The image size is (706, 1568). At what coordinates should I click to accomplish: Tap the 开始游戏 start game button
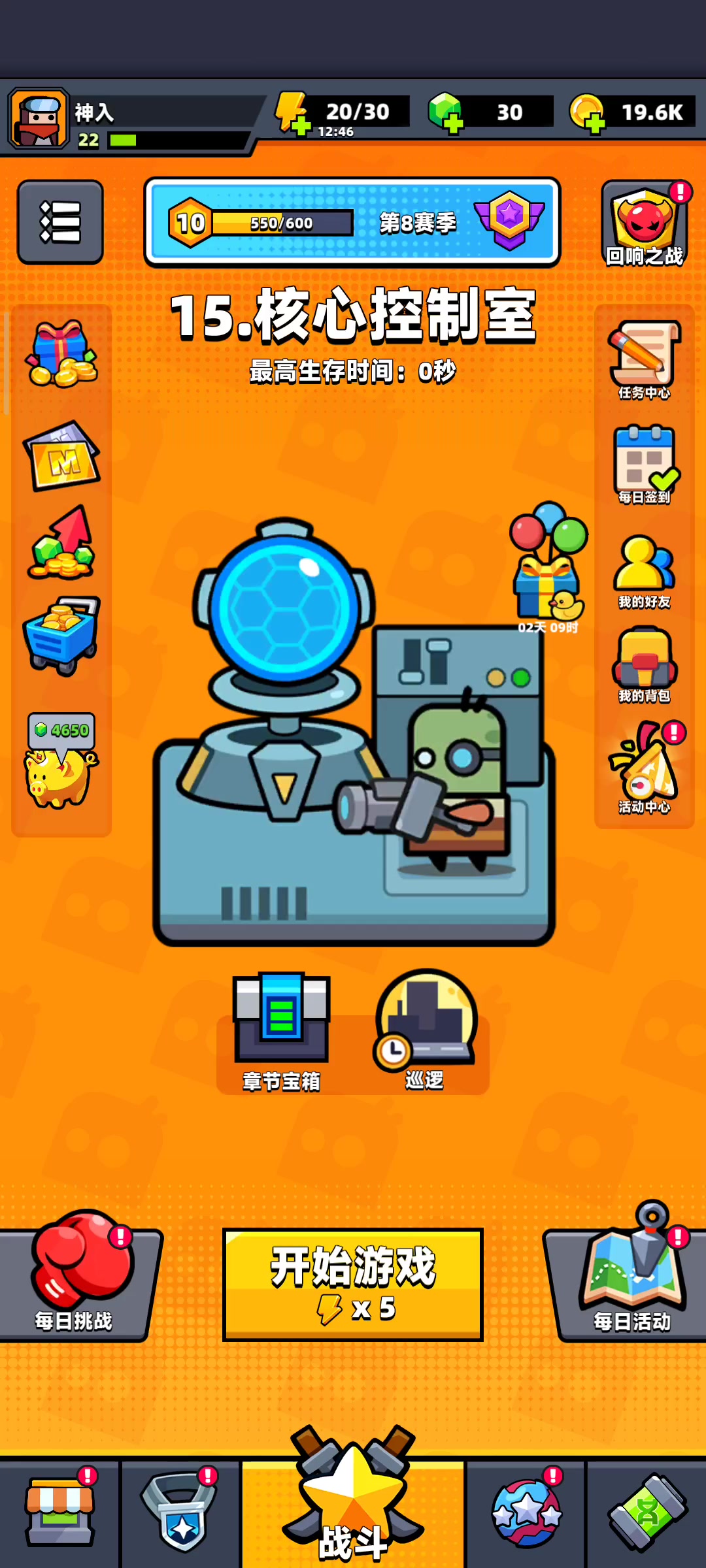pyautogui.click(x=353, y=1284)
